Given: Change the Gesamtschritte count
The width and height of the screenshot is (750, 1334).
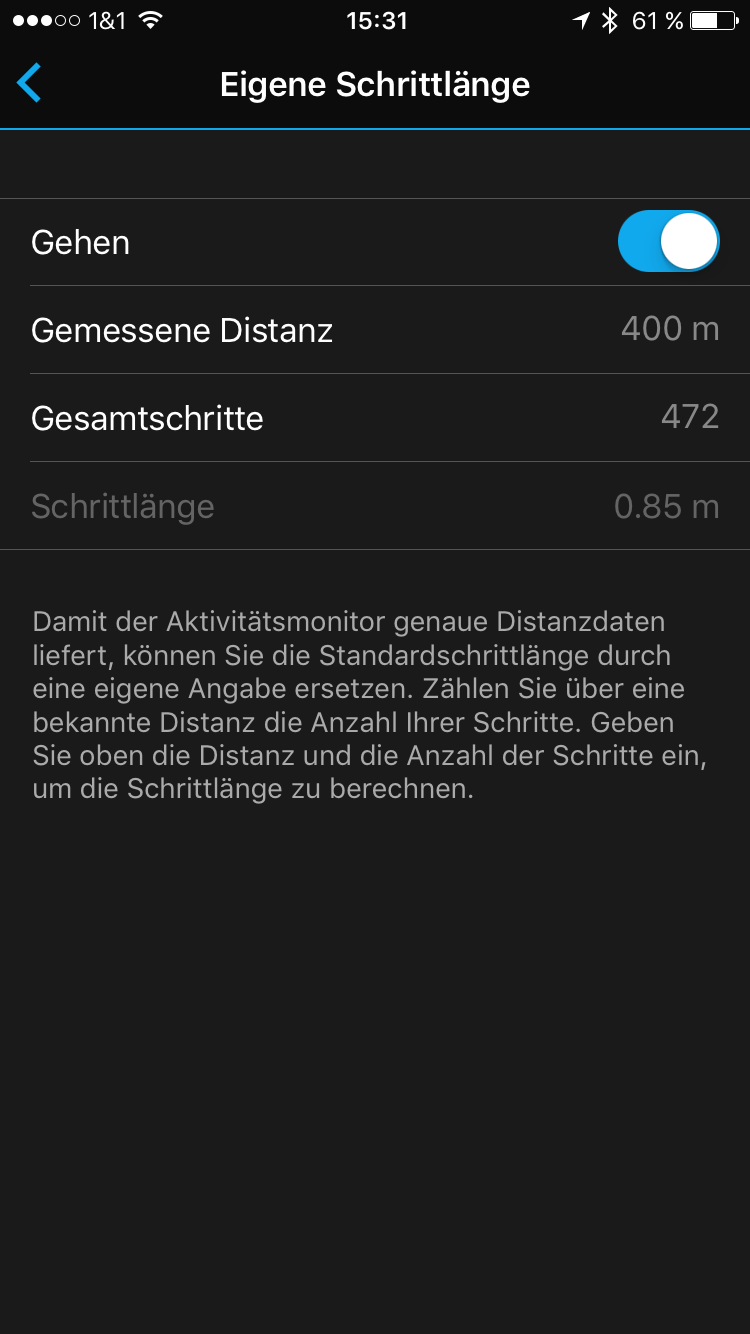Looking at the screenshot, I should (x=689, y=417).
